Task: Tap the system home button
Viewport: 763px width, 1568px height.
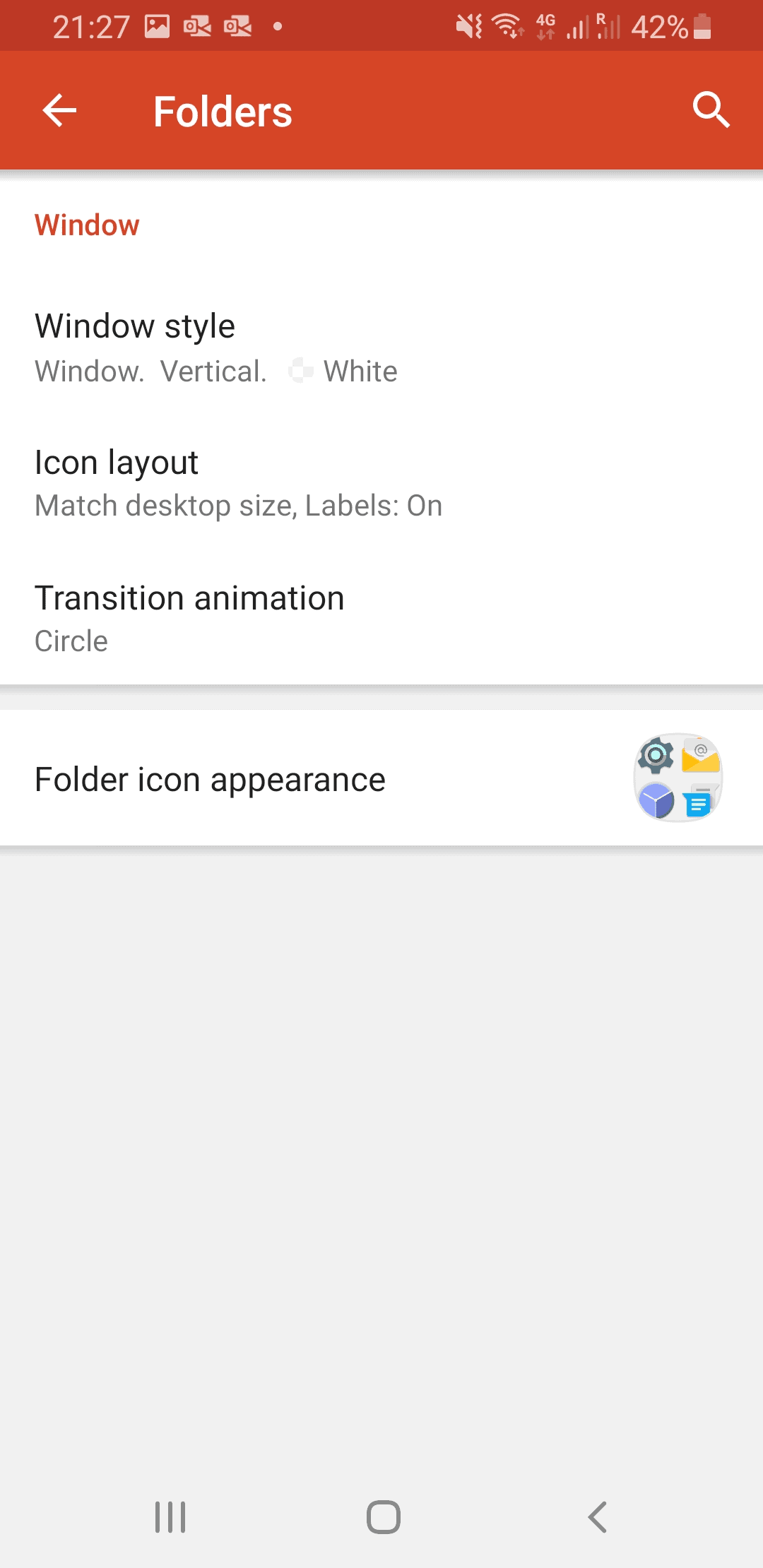Action: coord(384,1516)
